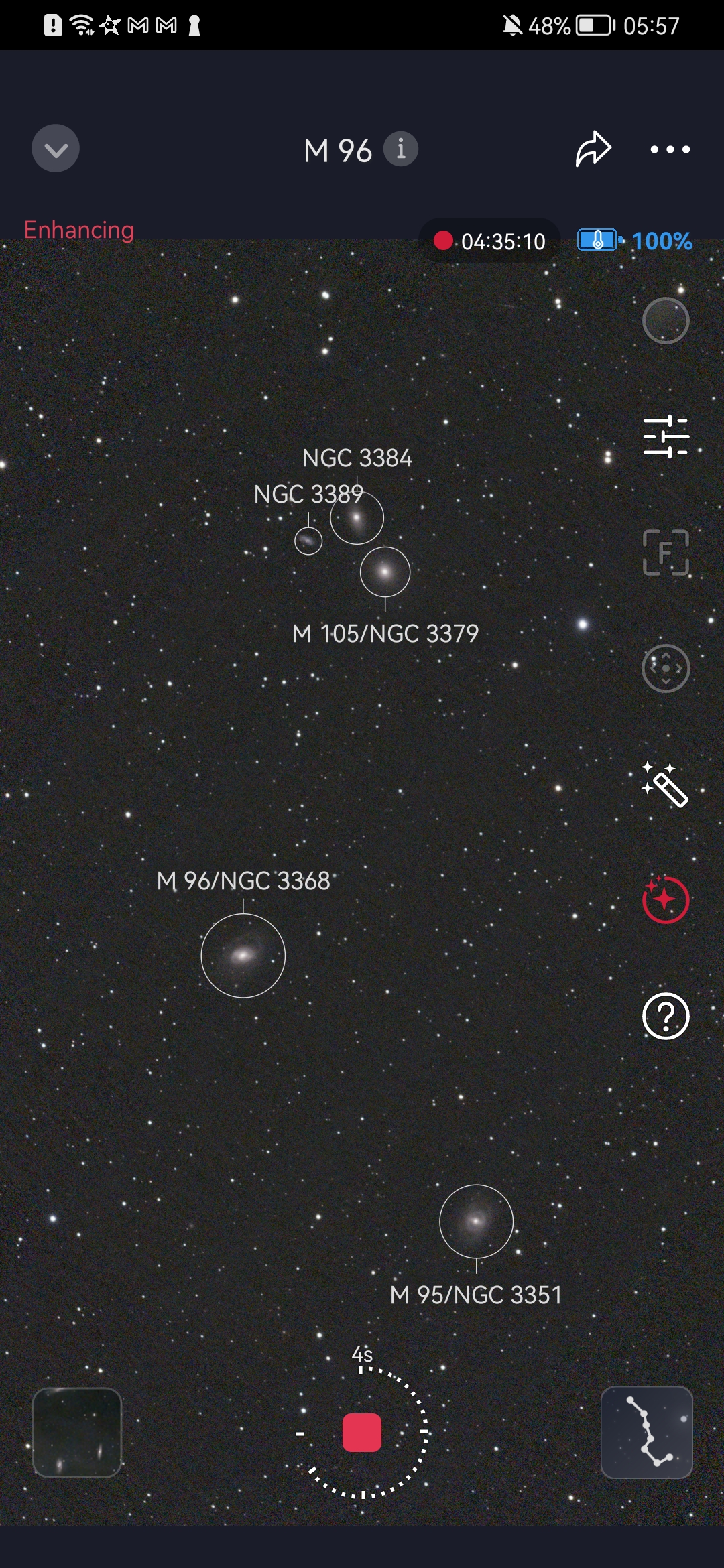Share the current image
Viewport: 724px width, 1568px height.
(x=593, y=149)
